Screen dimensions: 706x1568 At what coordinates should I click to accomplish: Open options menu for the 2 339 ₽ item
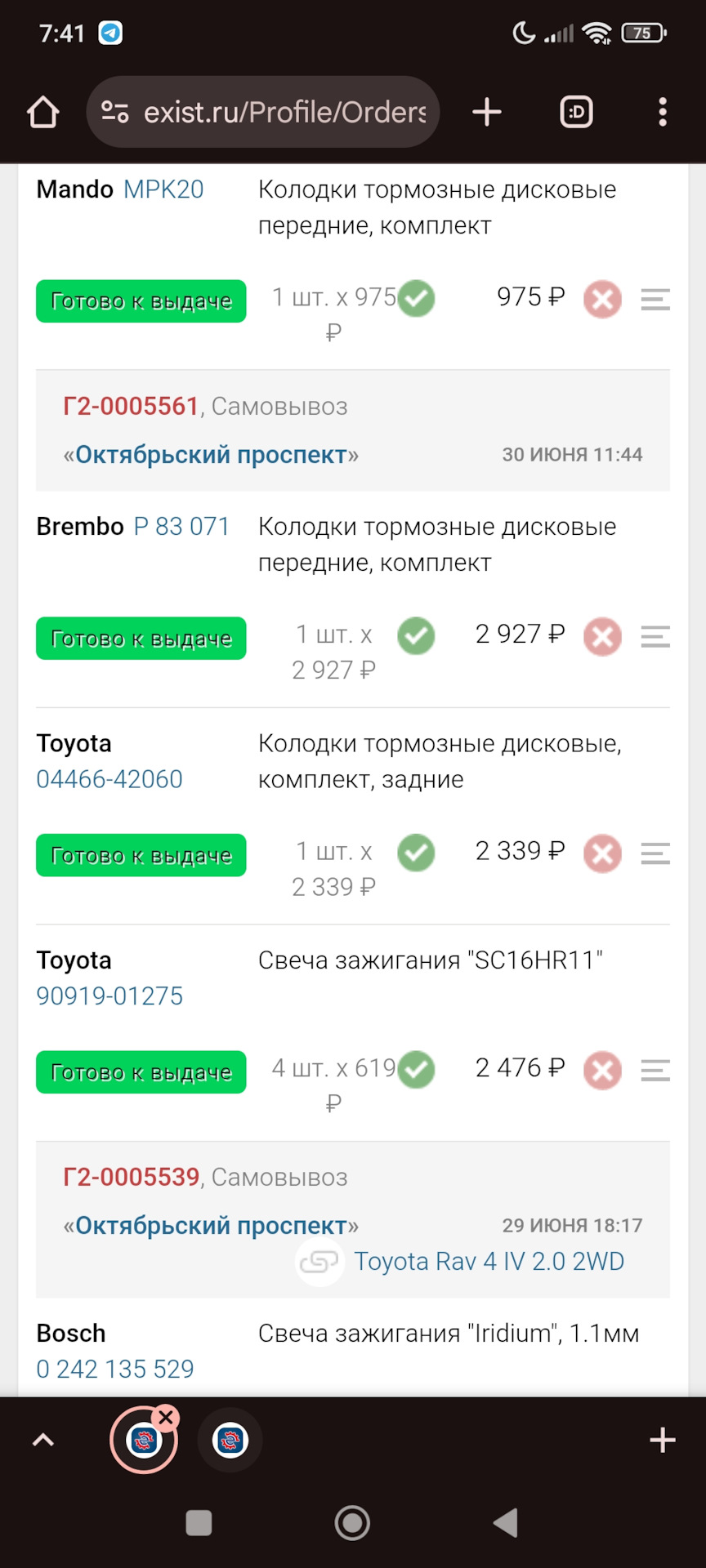click(x=655, y=853)
